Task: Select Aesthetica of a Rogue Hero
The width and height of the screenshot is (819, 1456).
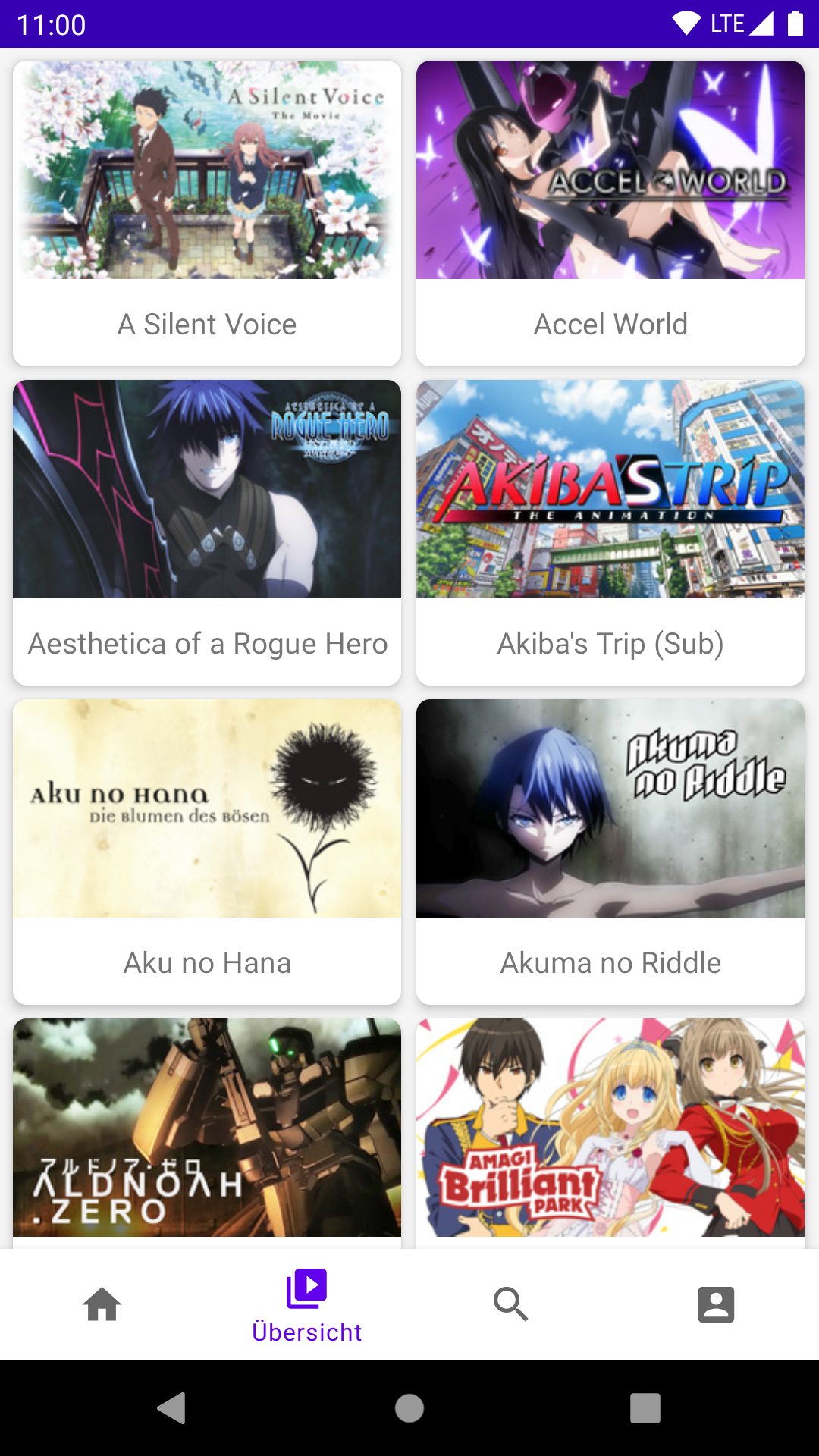Action: pos(206,532)
